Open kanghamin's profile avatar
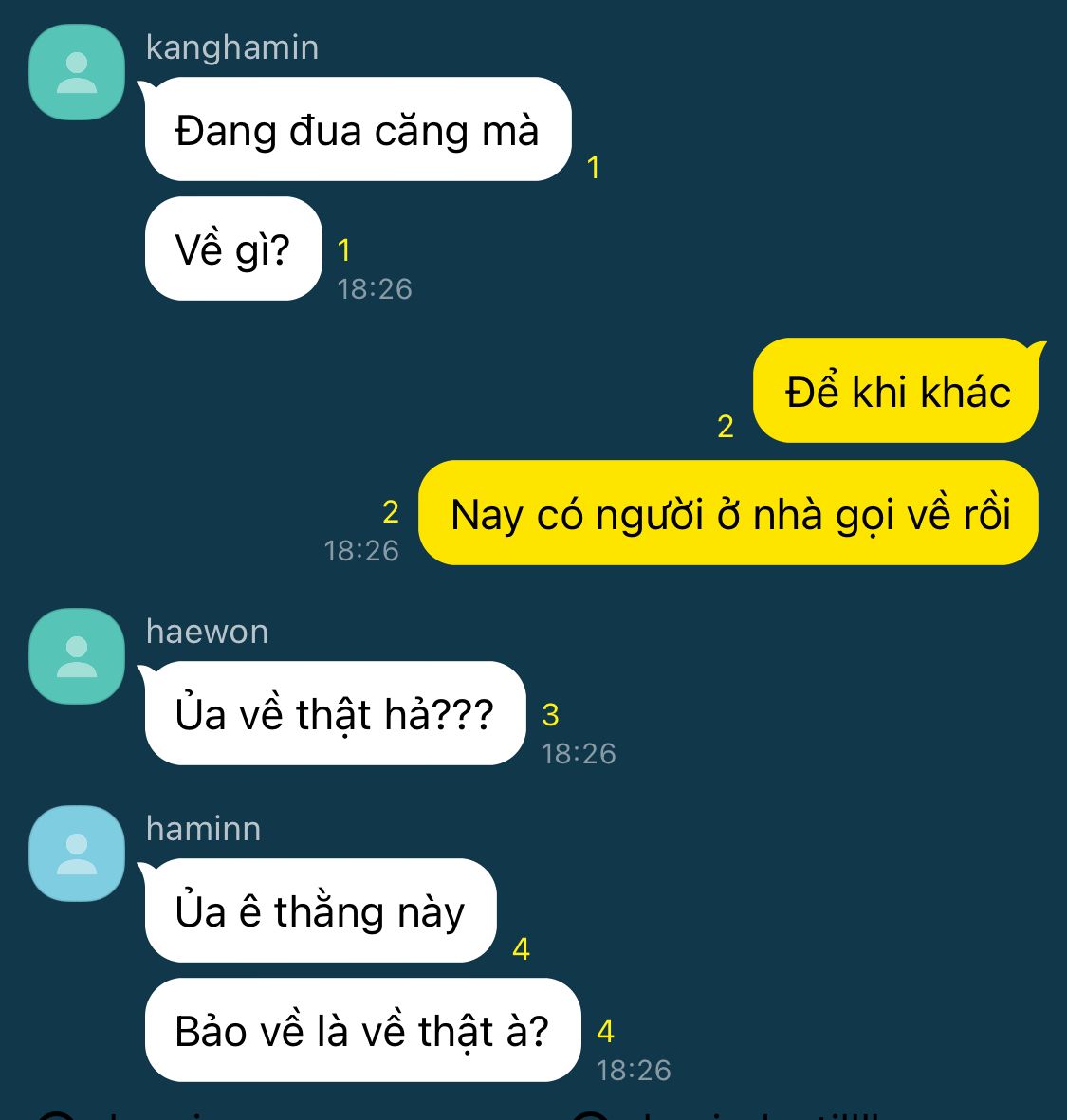1067x1120 pixels. [77, 72]
